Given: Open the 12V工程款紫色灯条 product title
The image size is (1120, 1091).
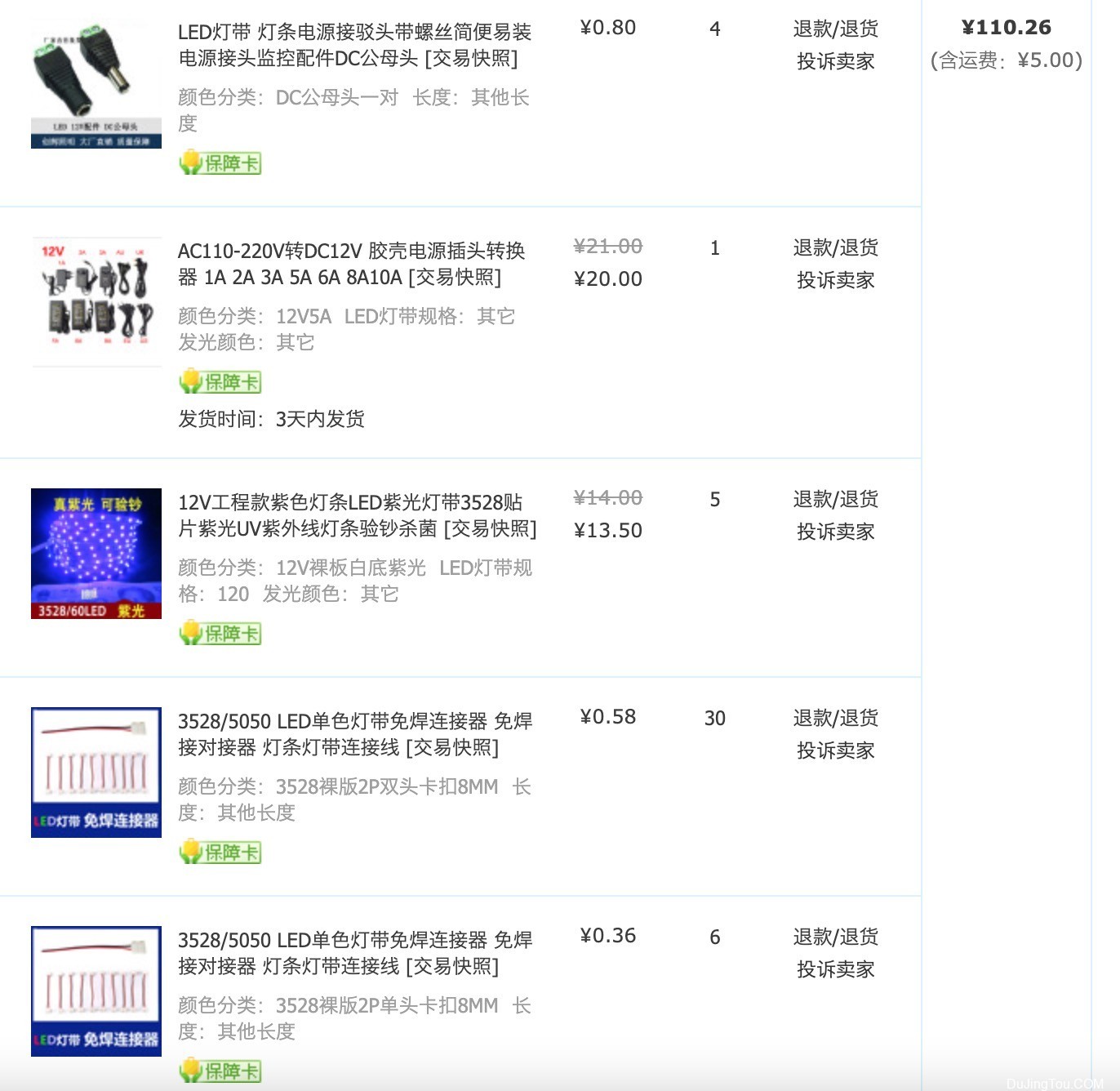Looking at the screenshot, I should 357,515.
